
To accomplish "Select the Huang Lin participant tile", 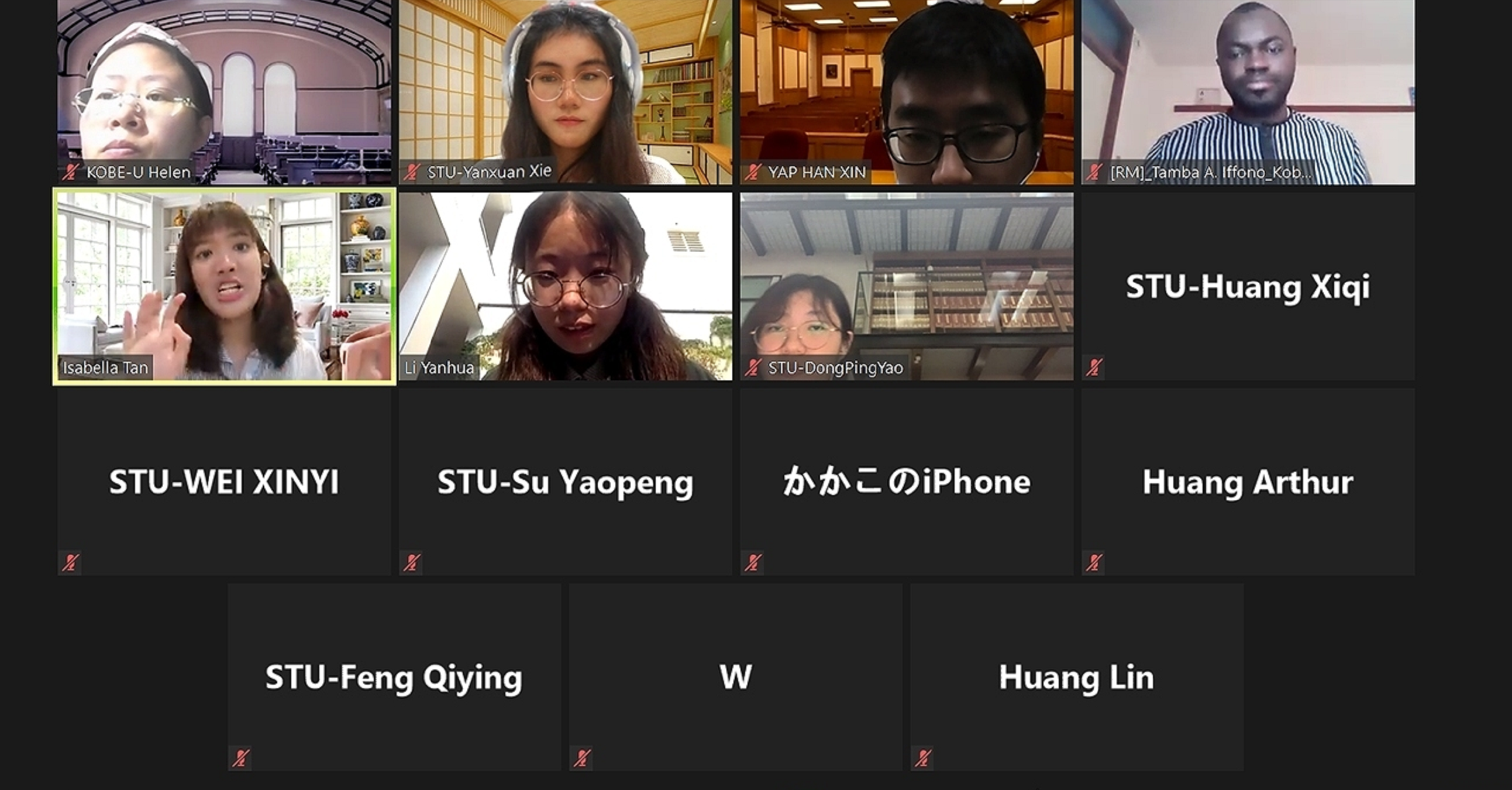I will [x=1076, y=676].
